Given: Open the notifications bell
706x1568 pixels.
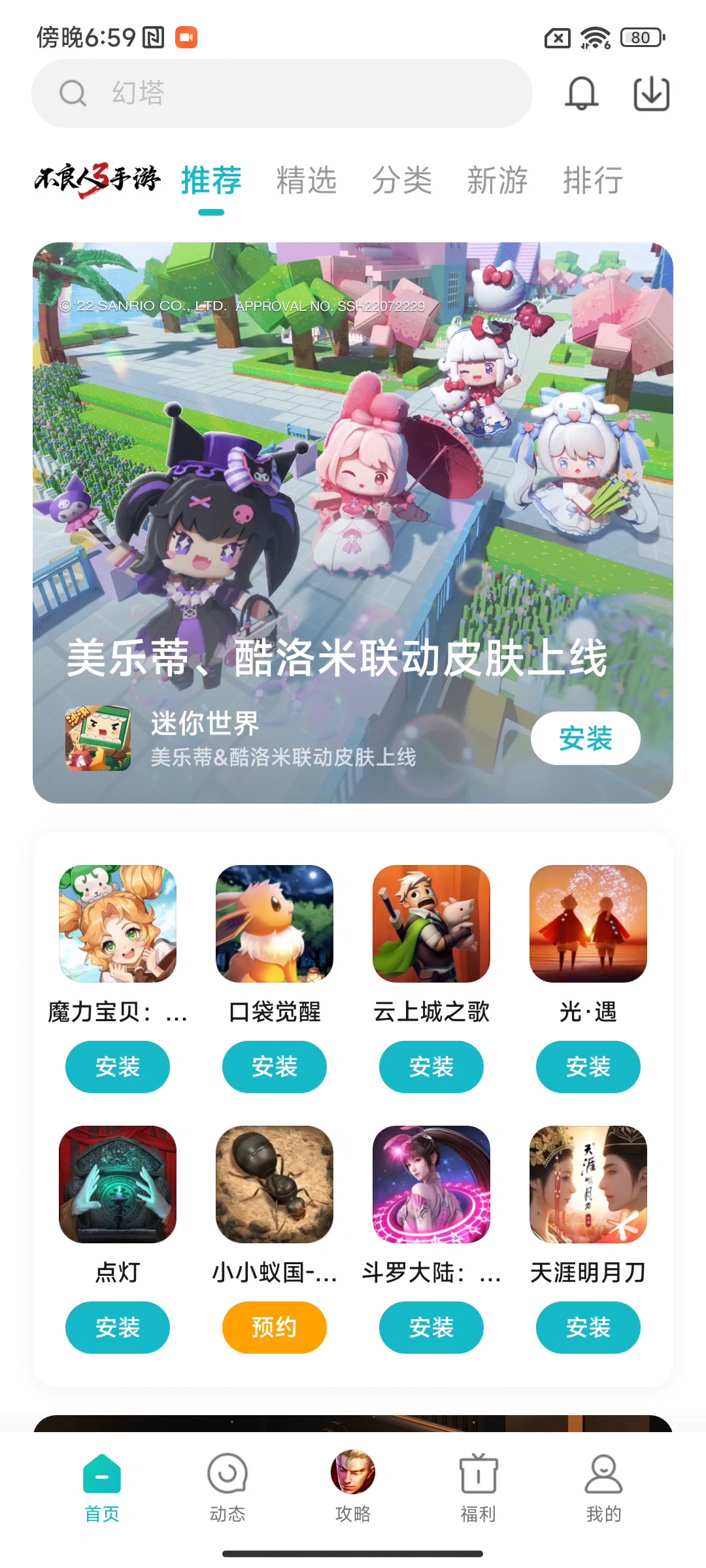Looking at the screenshot, I should [581, 93].
